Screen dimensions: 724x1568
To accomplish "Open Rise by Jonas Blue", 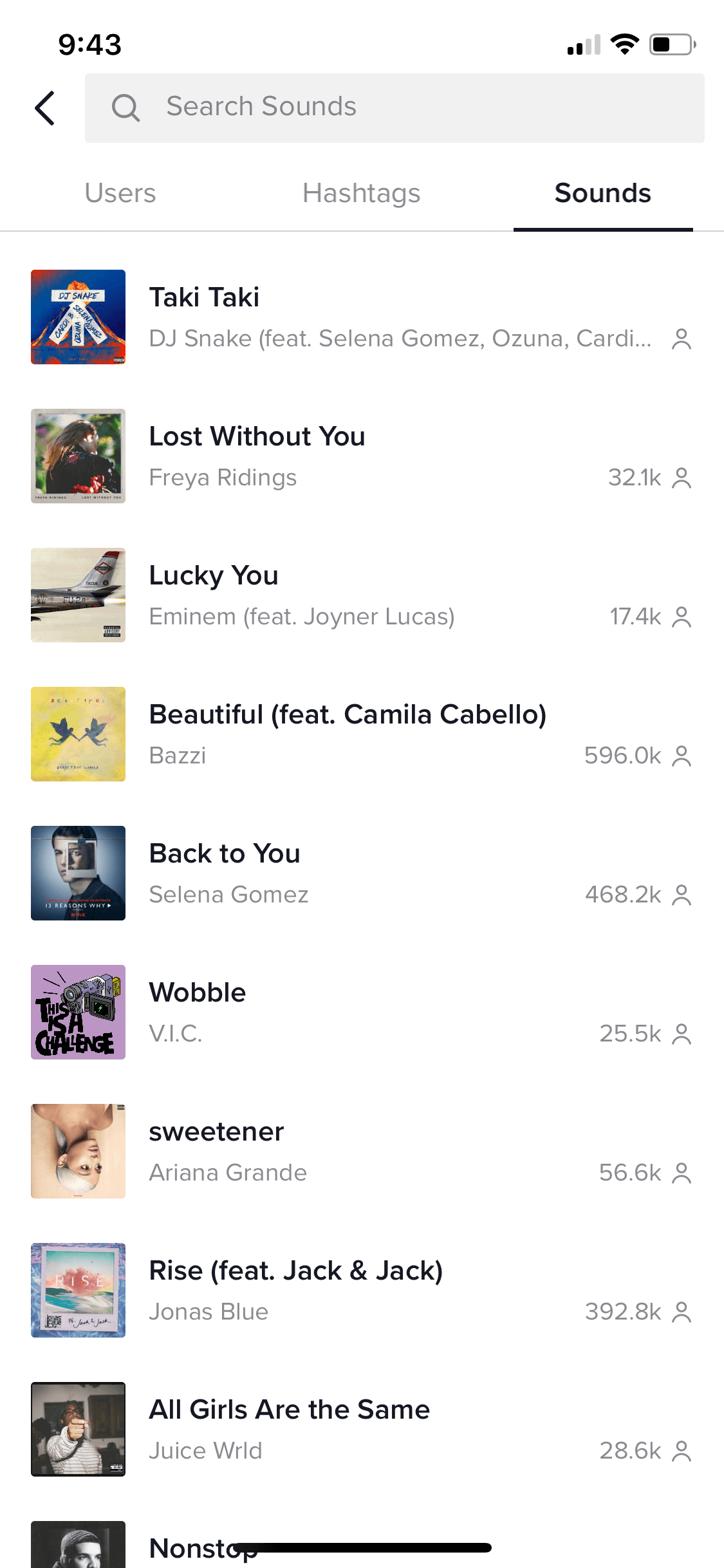I will (362, 1290).
